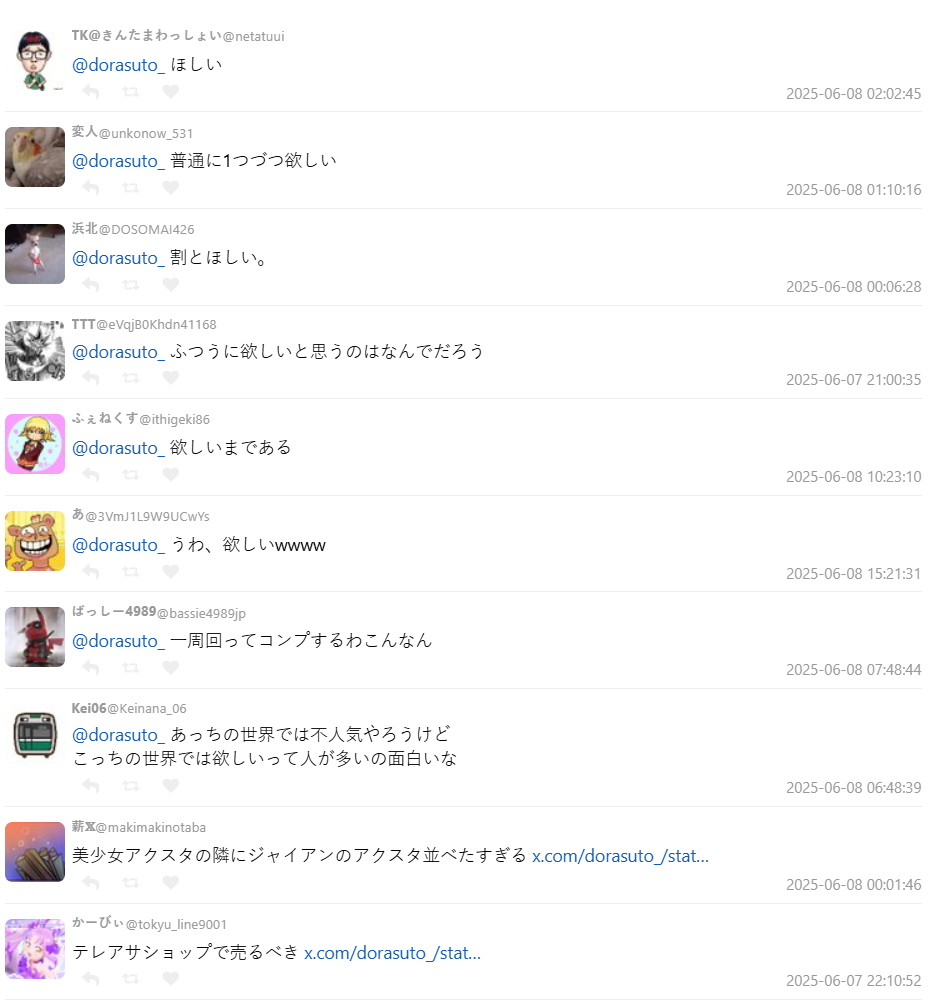
Task: Open @dorasuto_ mention in @DOSOMAI426's reply
Action: tap(118, 258)
